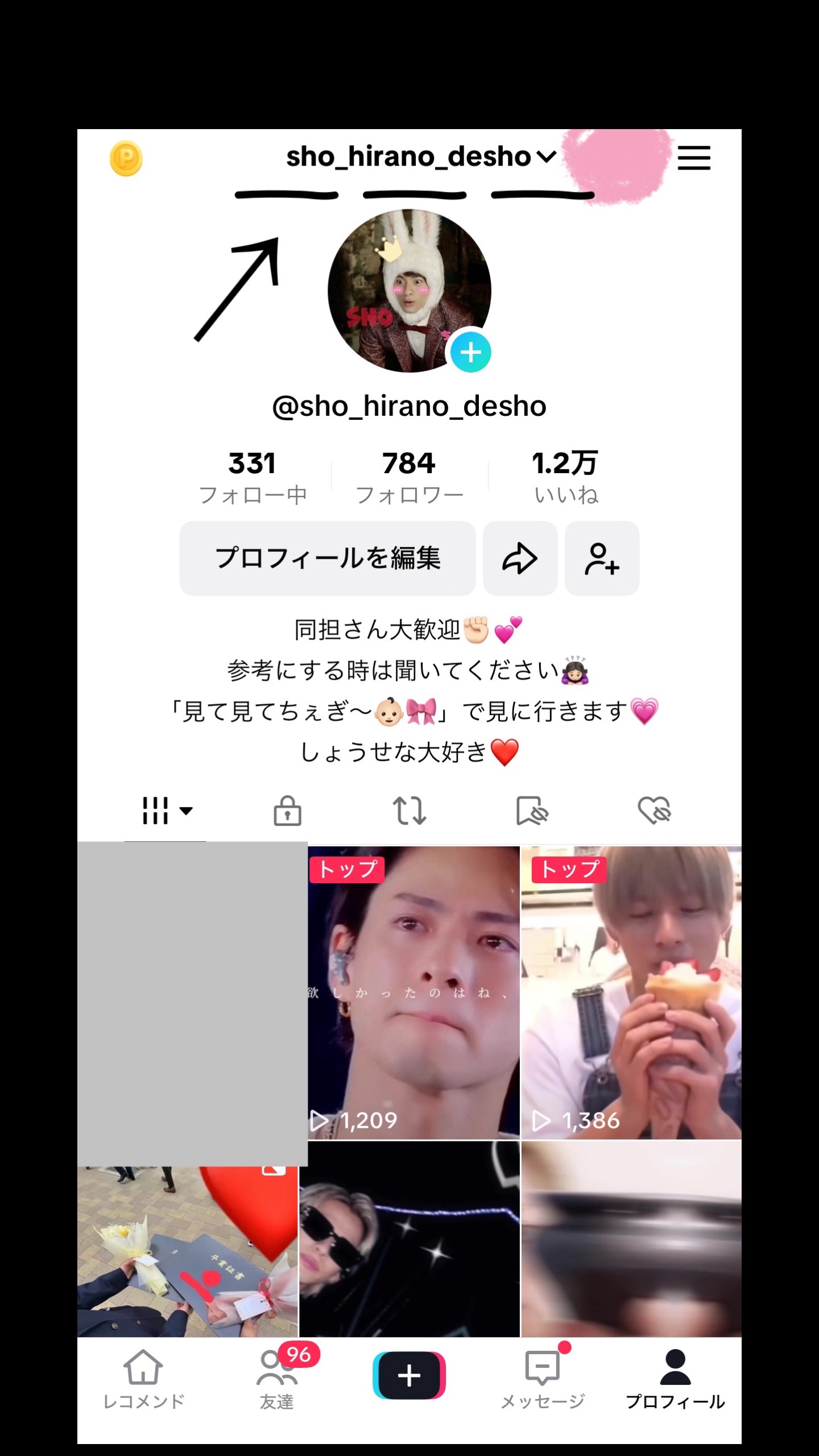819x1456 pixels.
Task: Go to the レコメンド home tab
Action: coord(143,1379)
